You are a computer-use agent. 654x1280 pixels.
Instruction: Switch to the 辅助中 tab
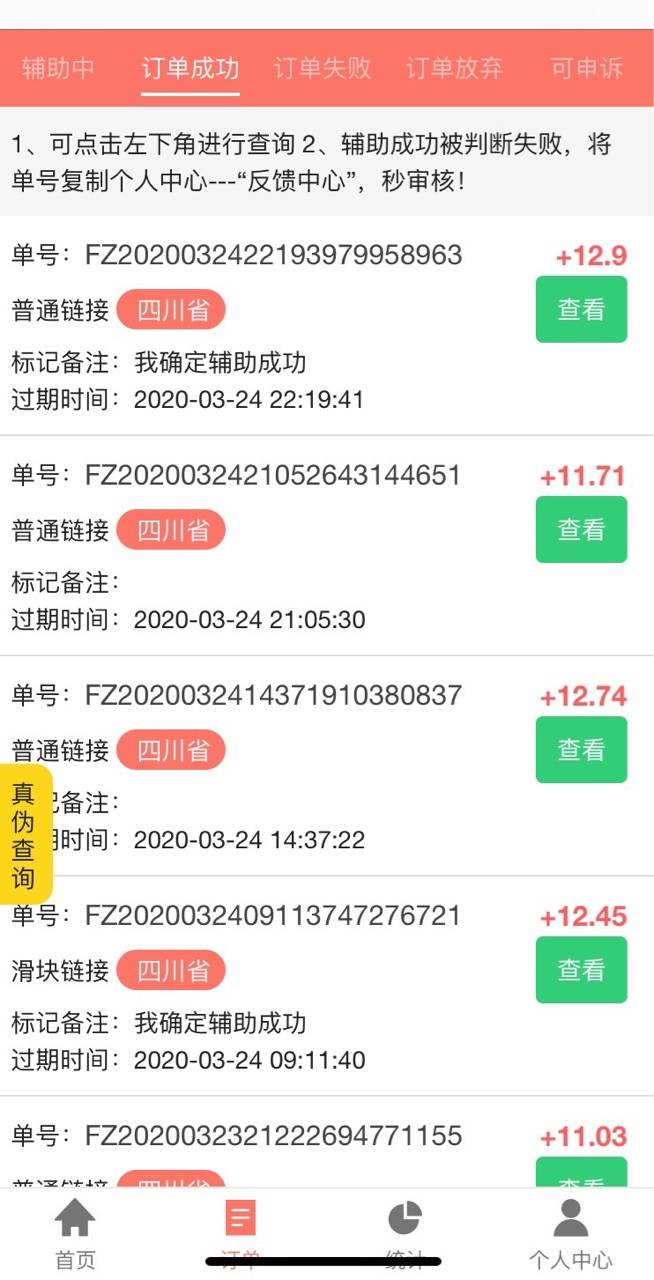[58, 68]
